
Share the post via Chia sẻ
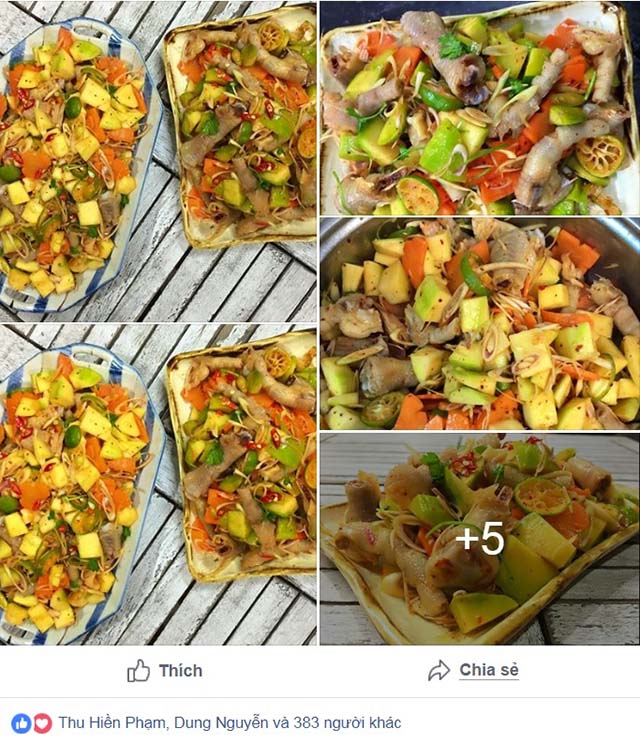pyautogui.click(x=473, y=671)
